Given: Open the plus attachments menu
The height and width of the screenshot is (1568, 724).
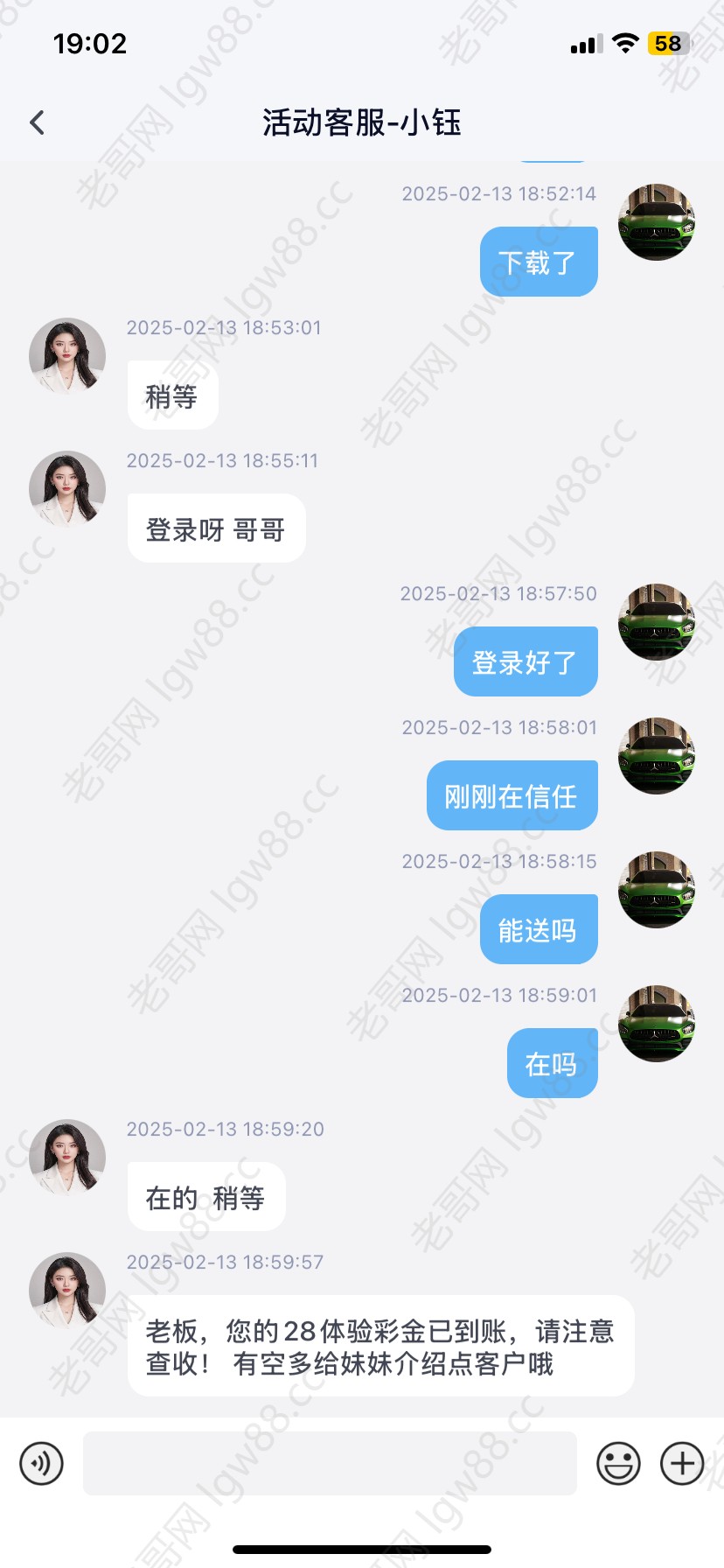Looking at the screenshot, I should tap(682, 1463).
